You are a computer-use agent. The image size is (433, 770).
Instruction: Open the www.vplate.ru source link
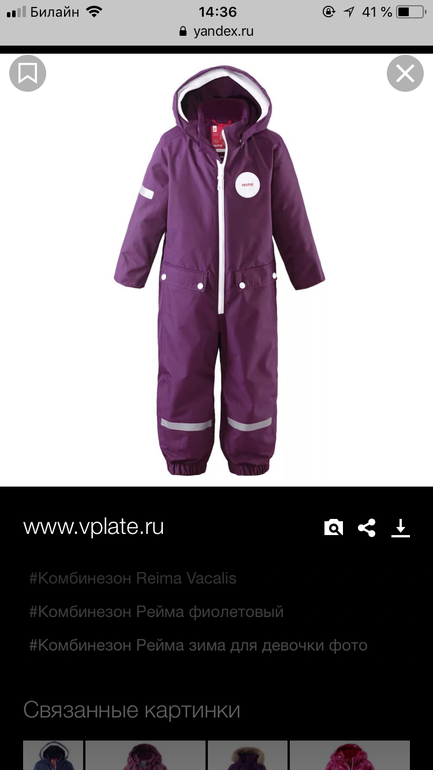coord(93,527)
